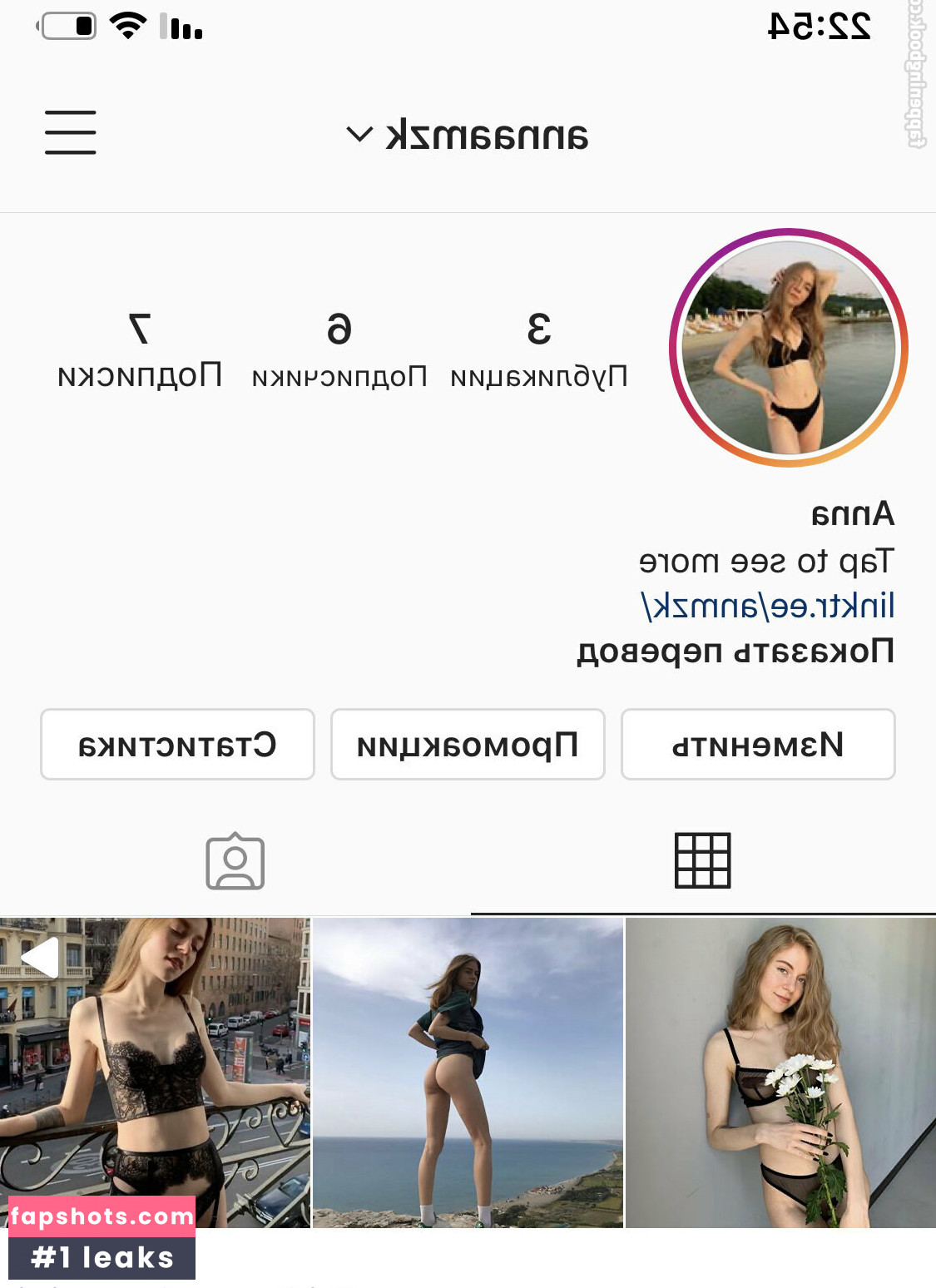Screen dimensions: 936x1288
Task: Switch to the posts grid tab
Action: [x=702, y=860]
